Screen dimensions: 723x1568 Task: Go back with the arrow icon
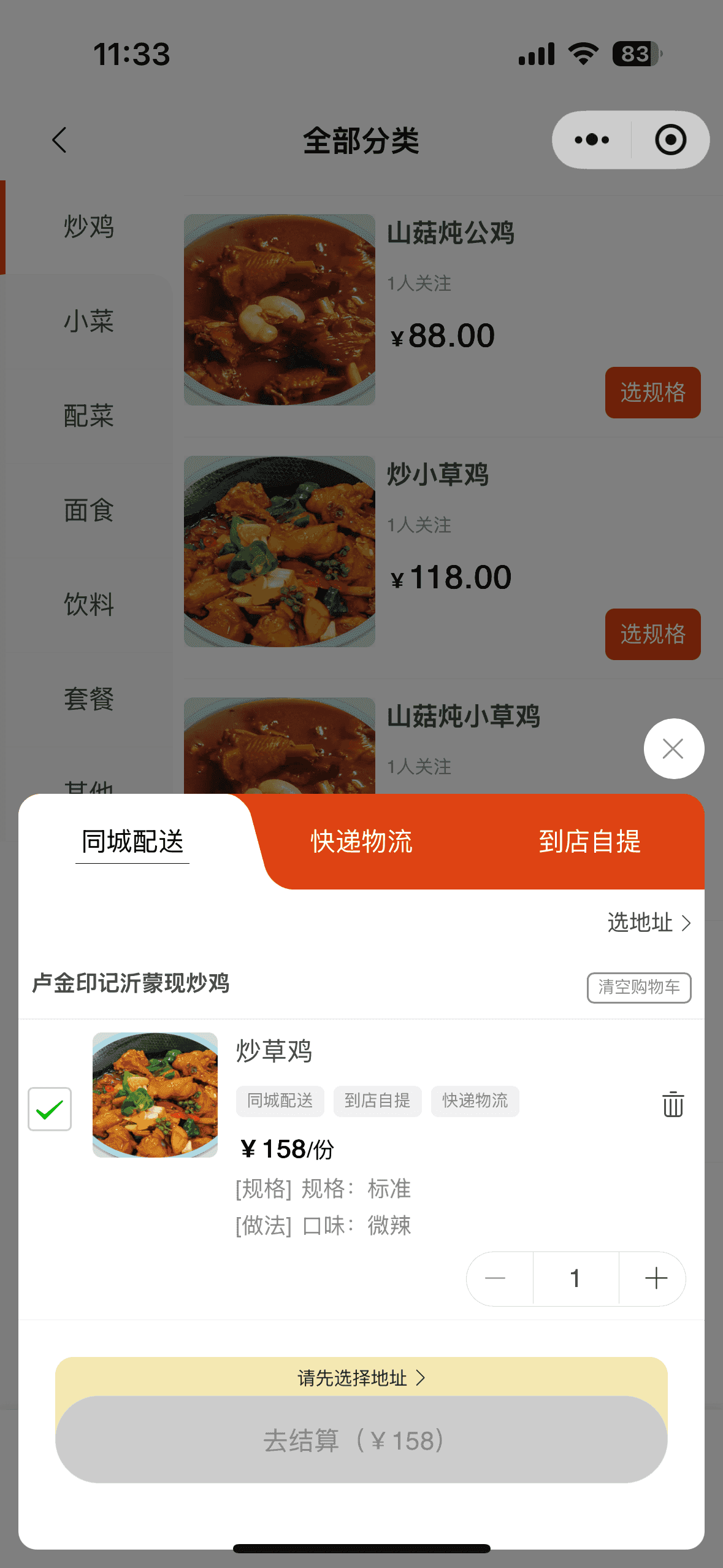tap(59, 140)
